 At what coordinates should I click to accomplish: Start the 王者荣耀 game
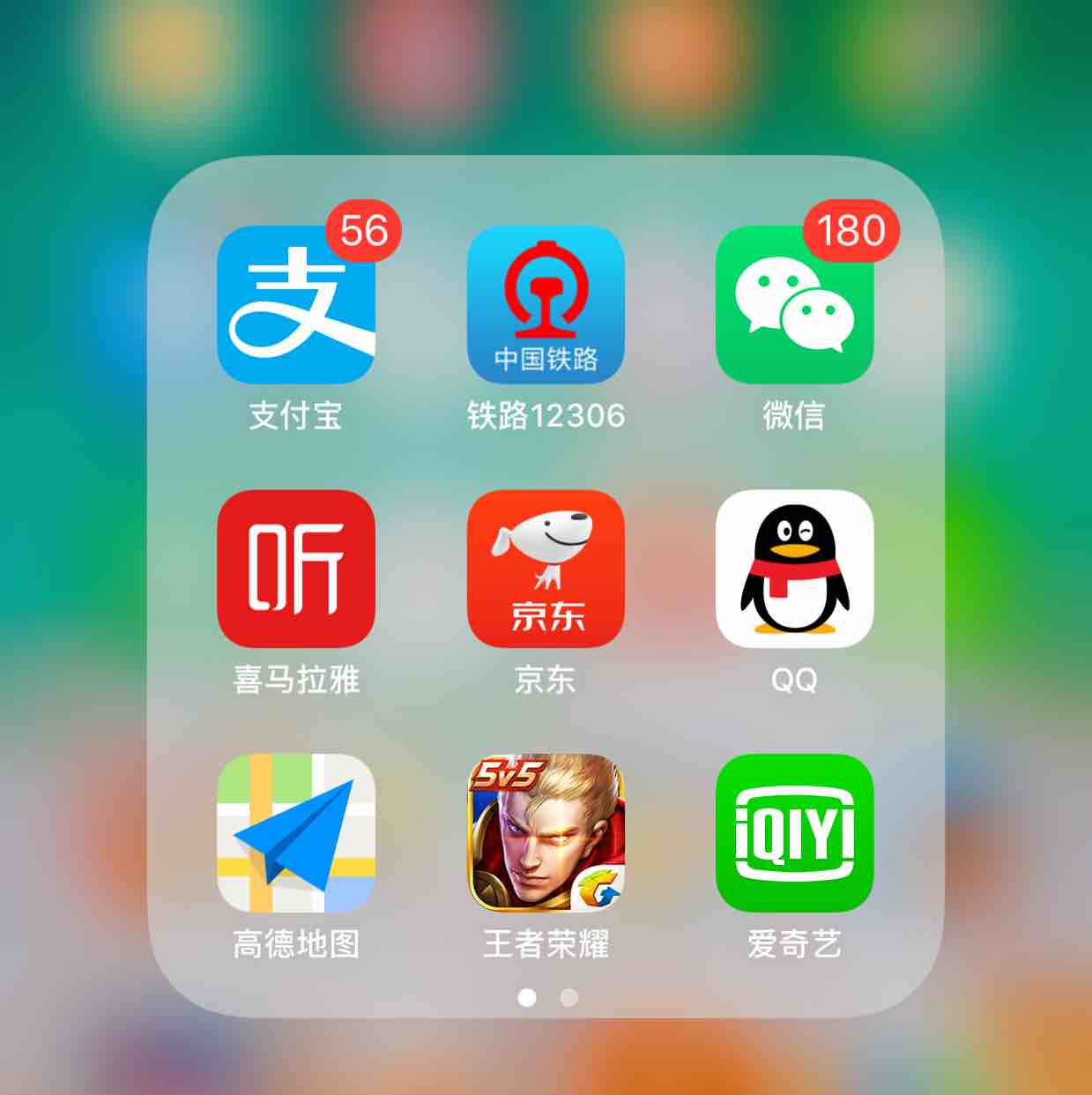click(546, 832)
